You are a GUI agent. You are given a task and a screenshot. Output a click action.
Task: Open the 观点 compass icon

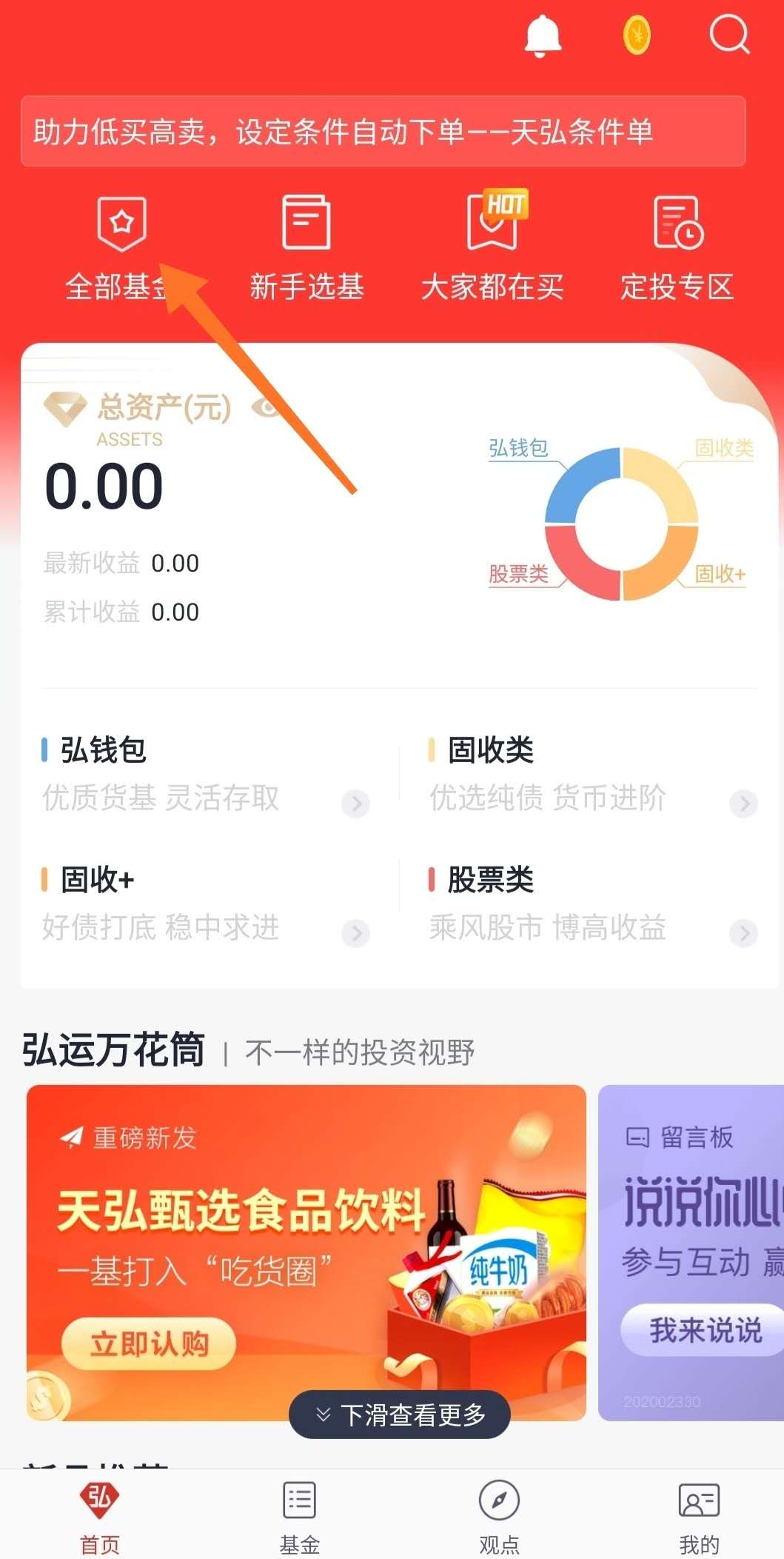tap(500, 1511)
